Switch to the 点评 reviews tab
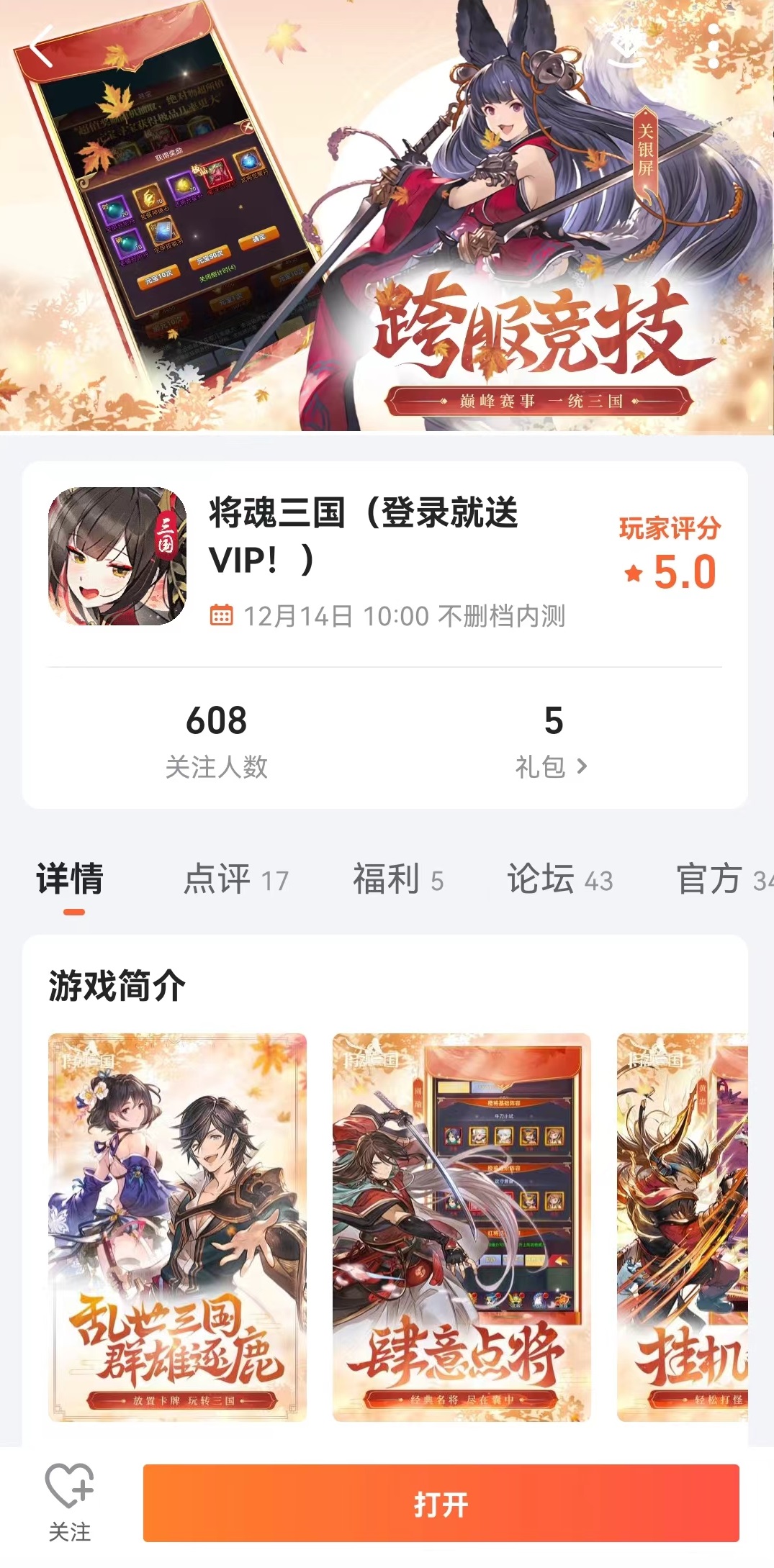The image size is (774, 1568). [x=235, y=879]
